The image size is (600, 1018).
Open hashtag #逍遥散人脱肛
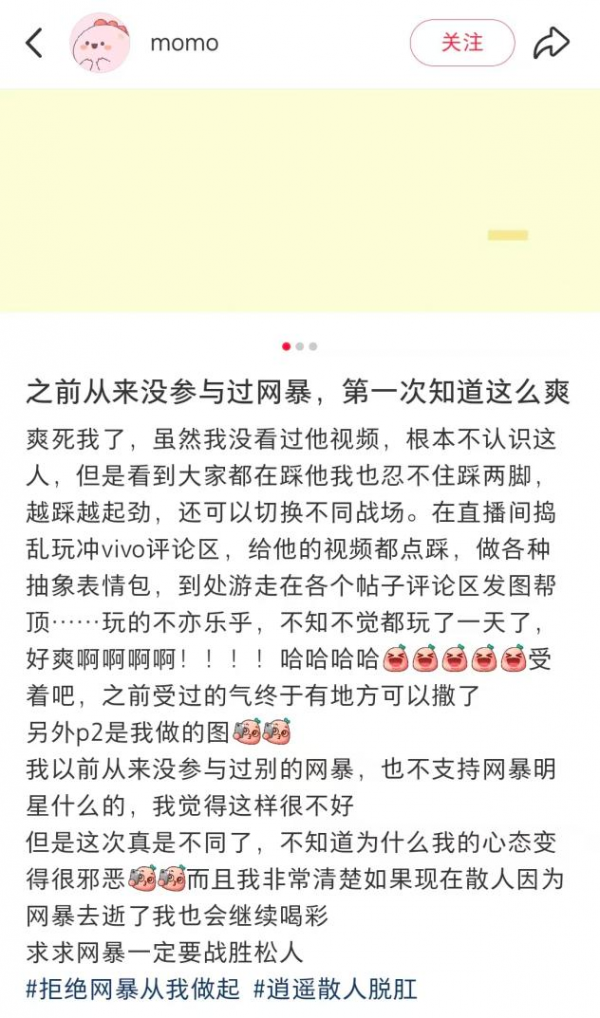(335, 990)
